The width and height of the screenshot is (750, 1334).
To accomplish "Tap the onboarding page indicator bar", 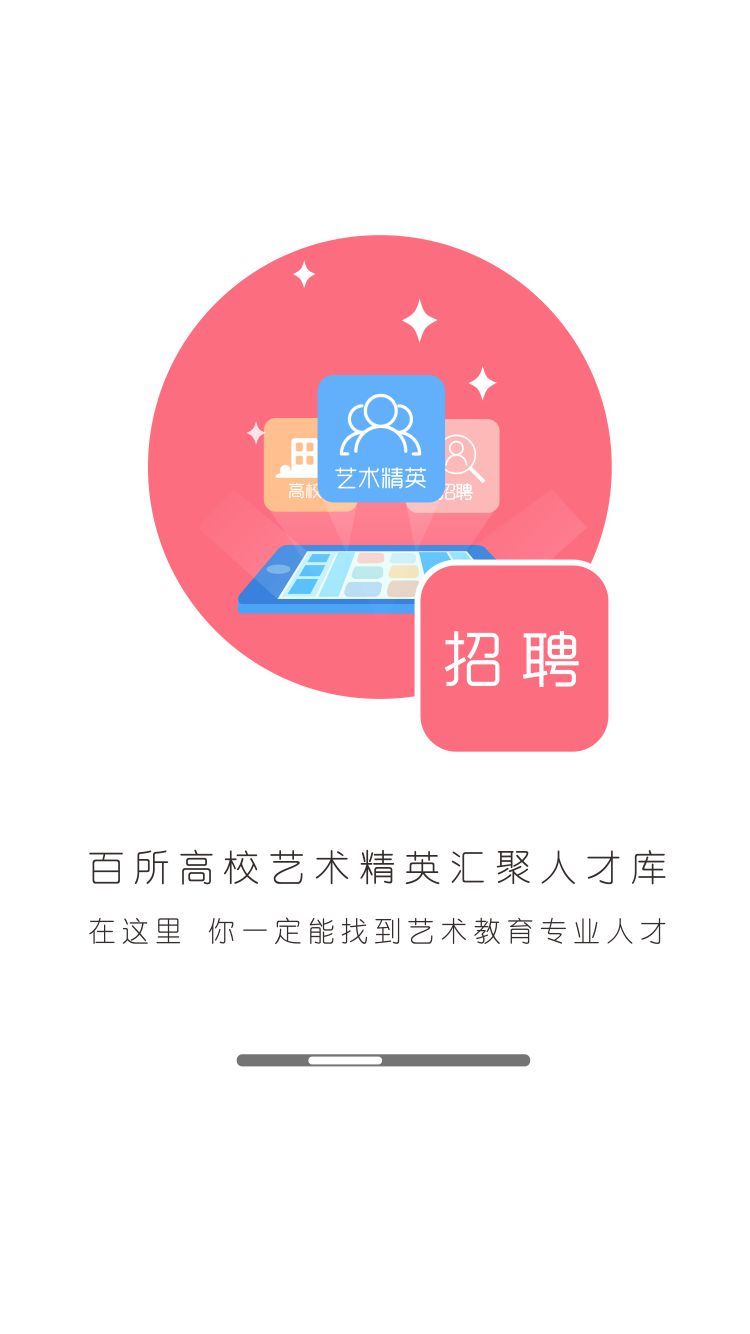I will point(383,1060).
